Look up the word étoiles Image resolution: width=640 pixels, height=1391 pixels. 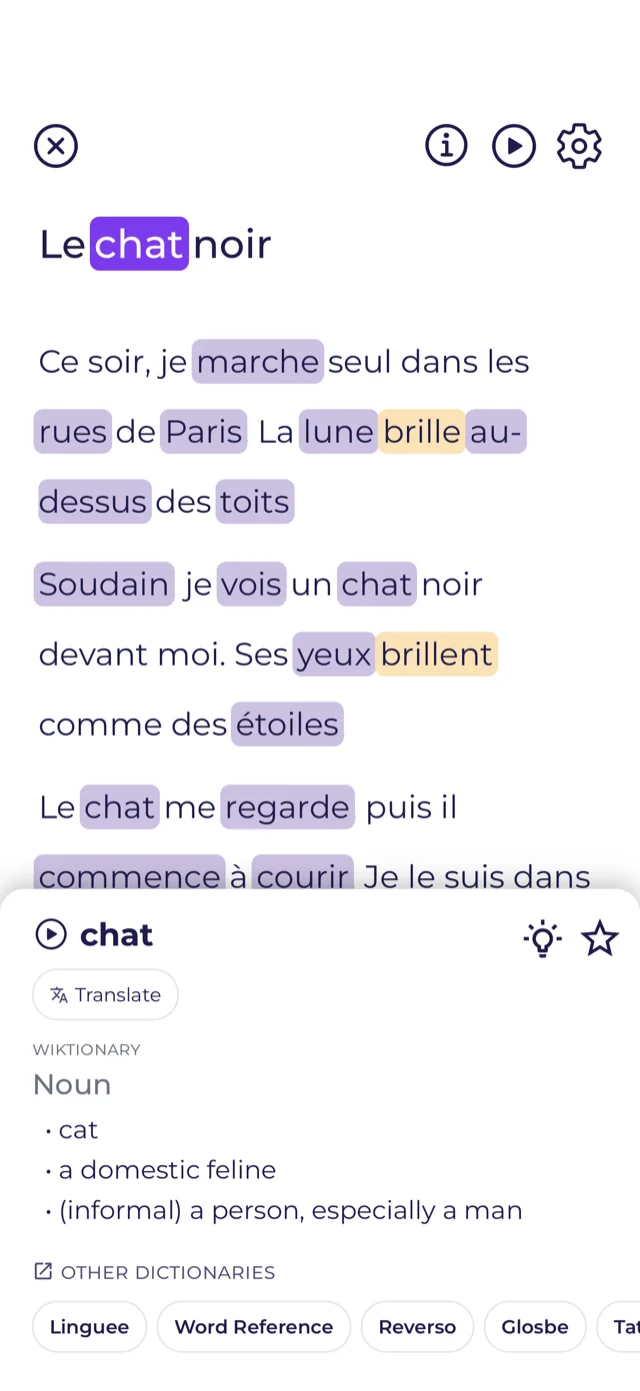point(287,724)
